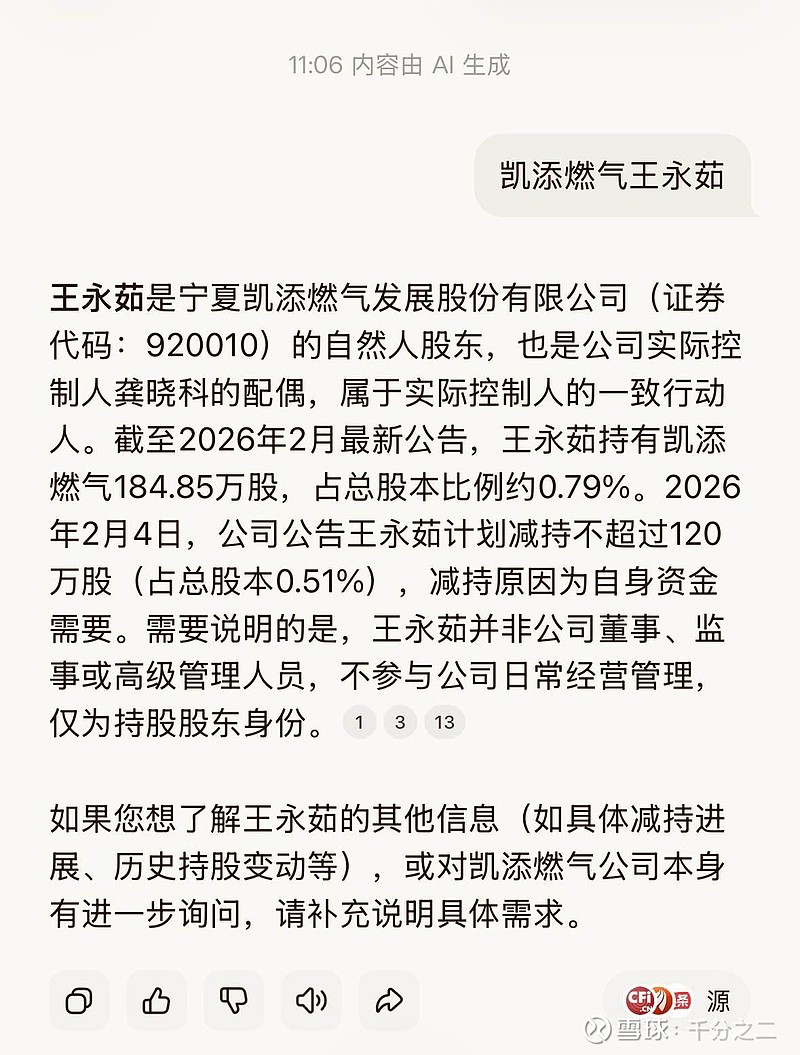Viewport: 800px width, 1055px height.
Task: Dislike the AI-generated answer
Action: pyautogui.click(x=233, y=1000)
